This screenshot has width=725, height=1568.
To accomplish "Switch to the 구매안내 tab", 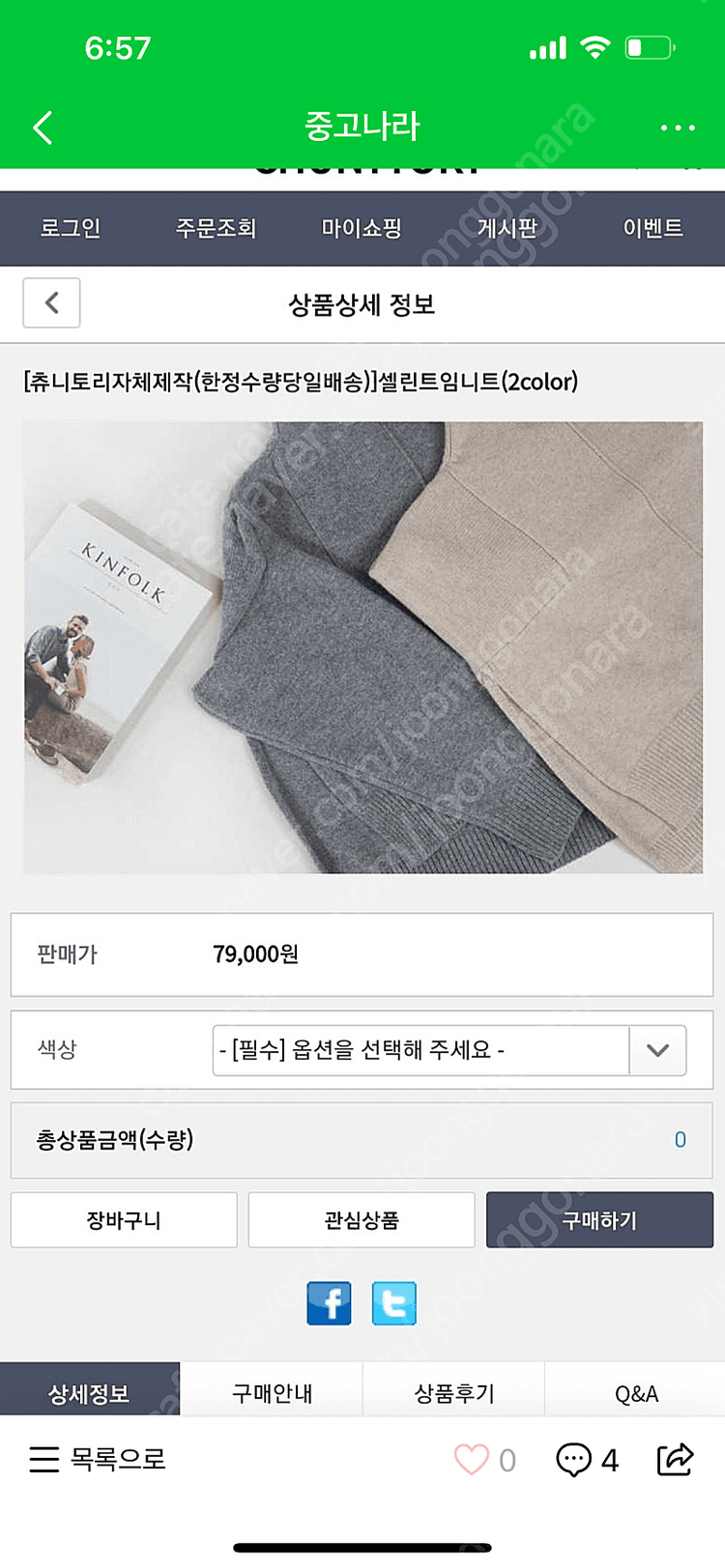I will click(x=273, y=1392).
